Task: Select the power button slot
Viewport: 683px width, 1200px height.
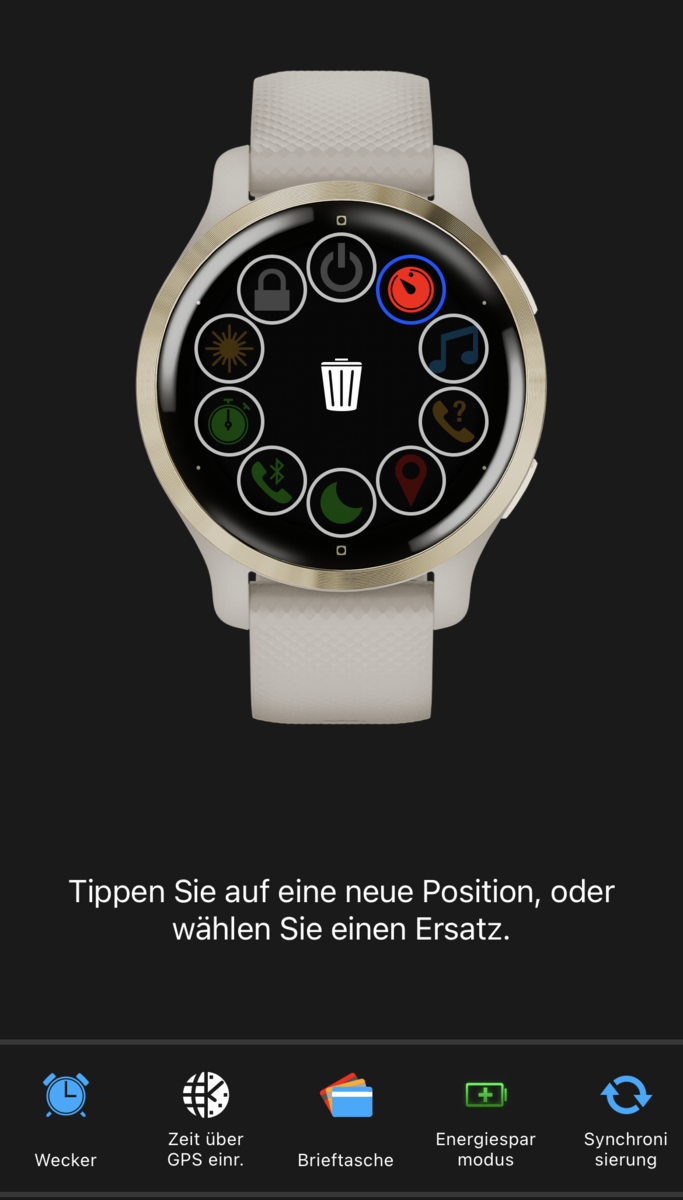Action: 341,268
